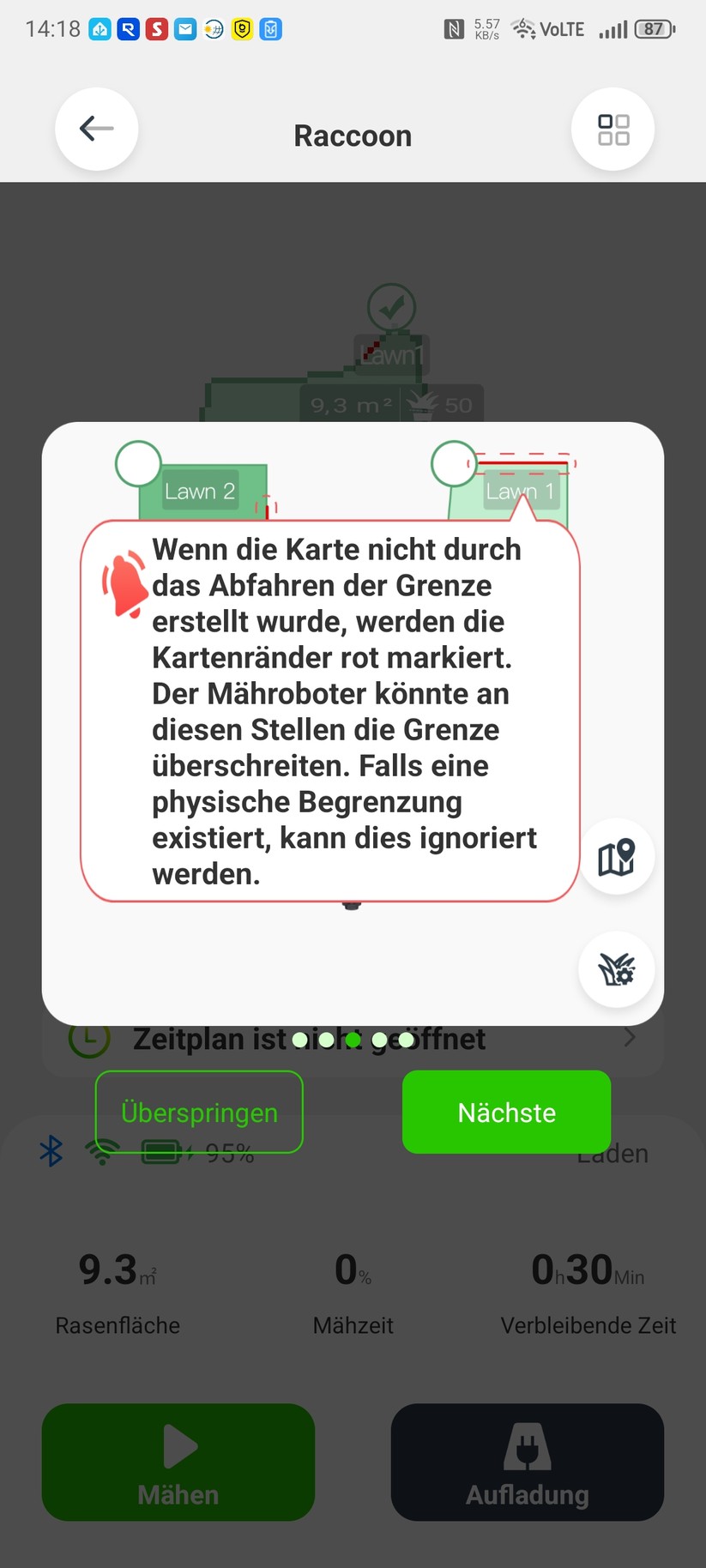Tap the Wi-Fi signal icon
This screenshot has width=706, height=1568.
100,1152
